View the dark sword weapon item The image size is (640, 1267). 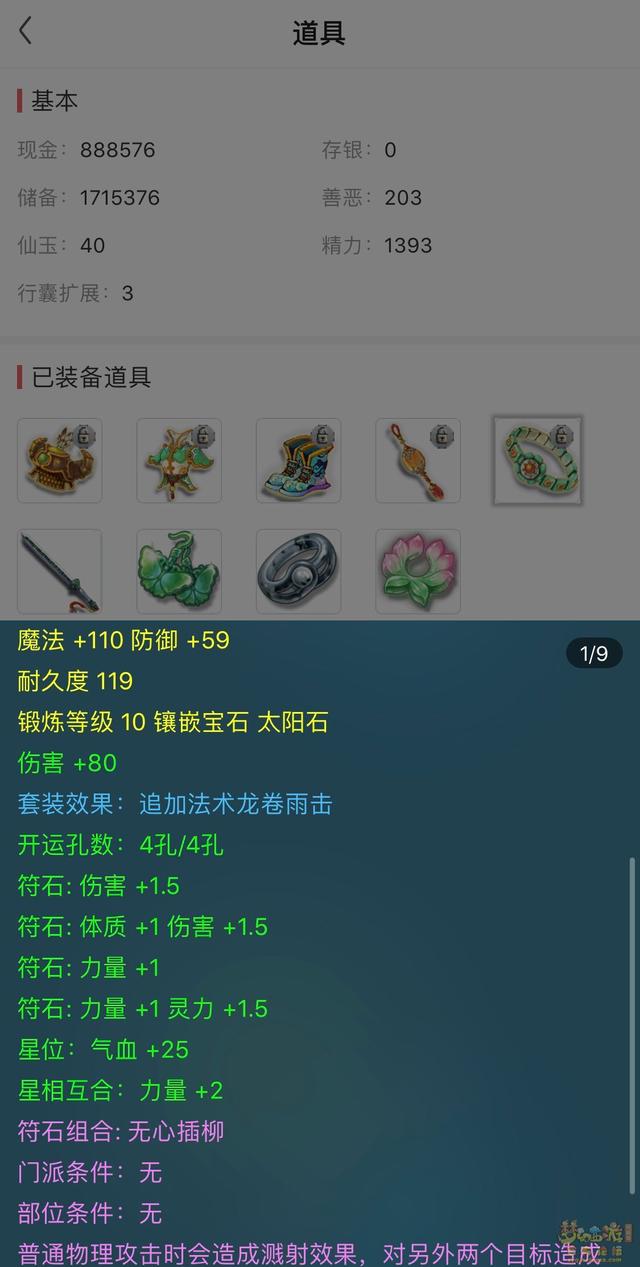[x=60, y=571]
